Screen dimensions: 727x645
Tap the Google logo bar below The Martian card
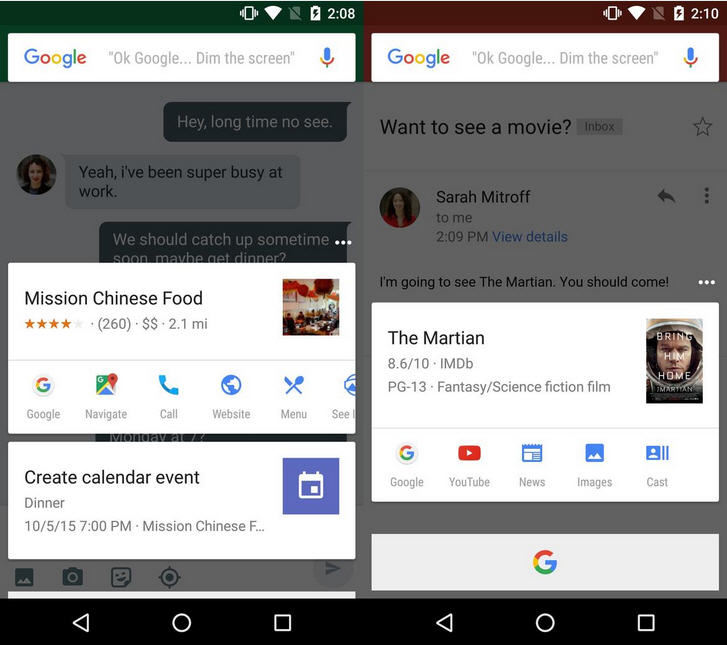click(x=545, y=562)
